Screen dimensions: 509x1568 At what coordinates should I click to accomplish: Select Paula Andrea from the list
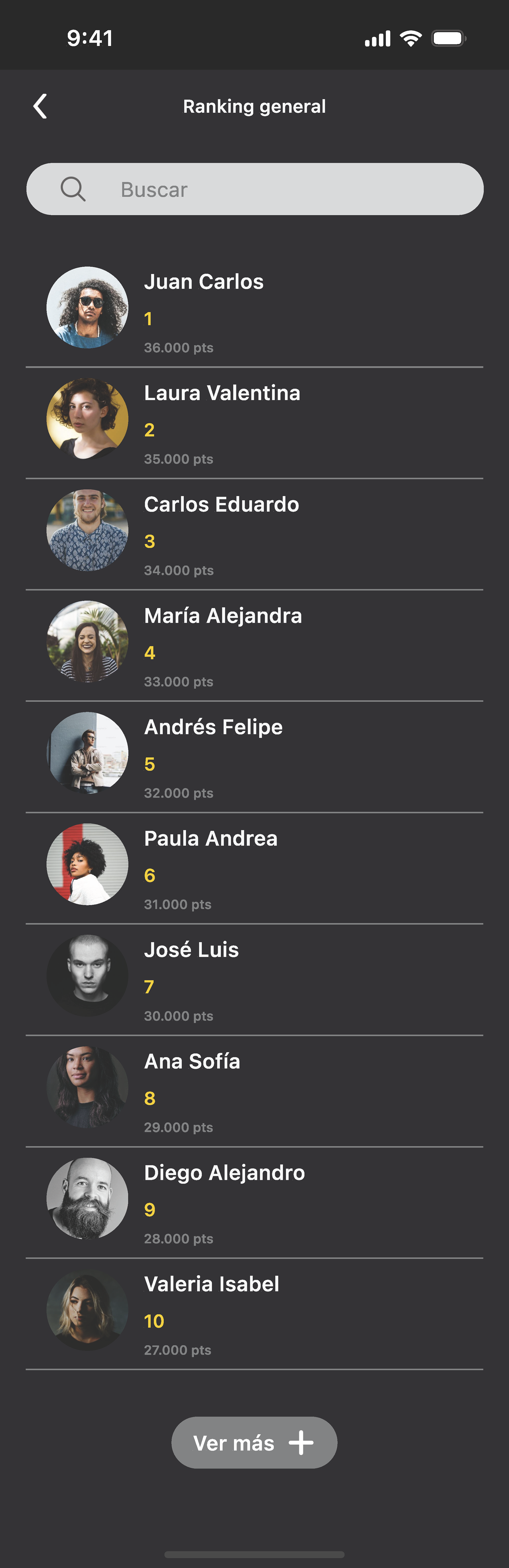[254, 869]
